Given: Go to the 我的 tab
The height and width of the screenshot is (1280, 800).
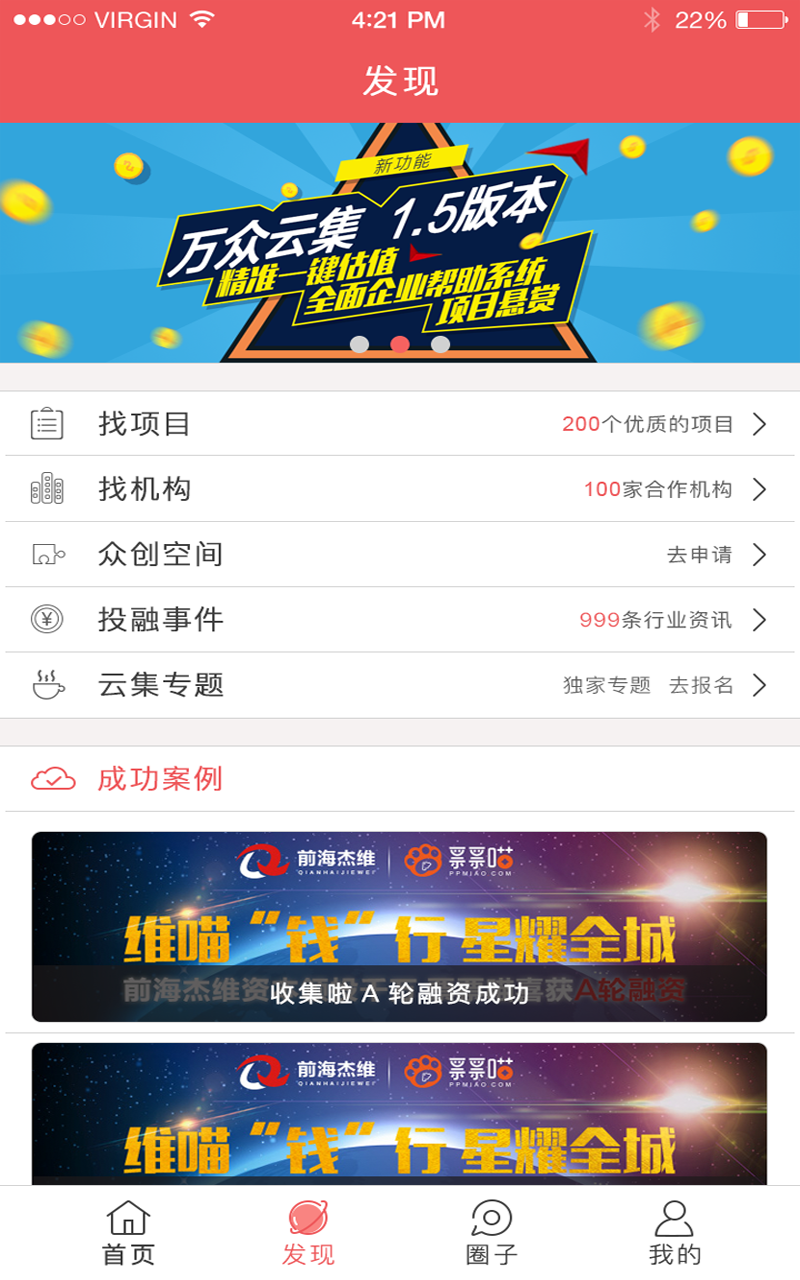Looking at the screenshot, I should pyautogui.click(x=675, y=1234).
